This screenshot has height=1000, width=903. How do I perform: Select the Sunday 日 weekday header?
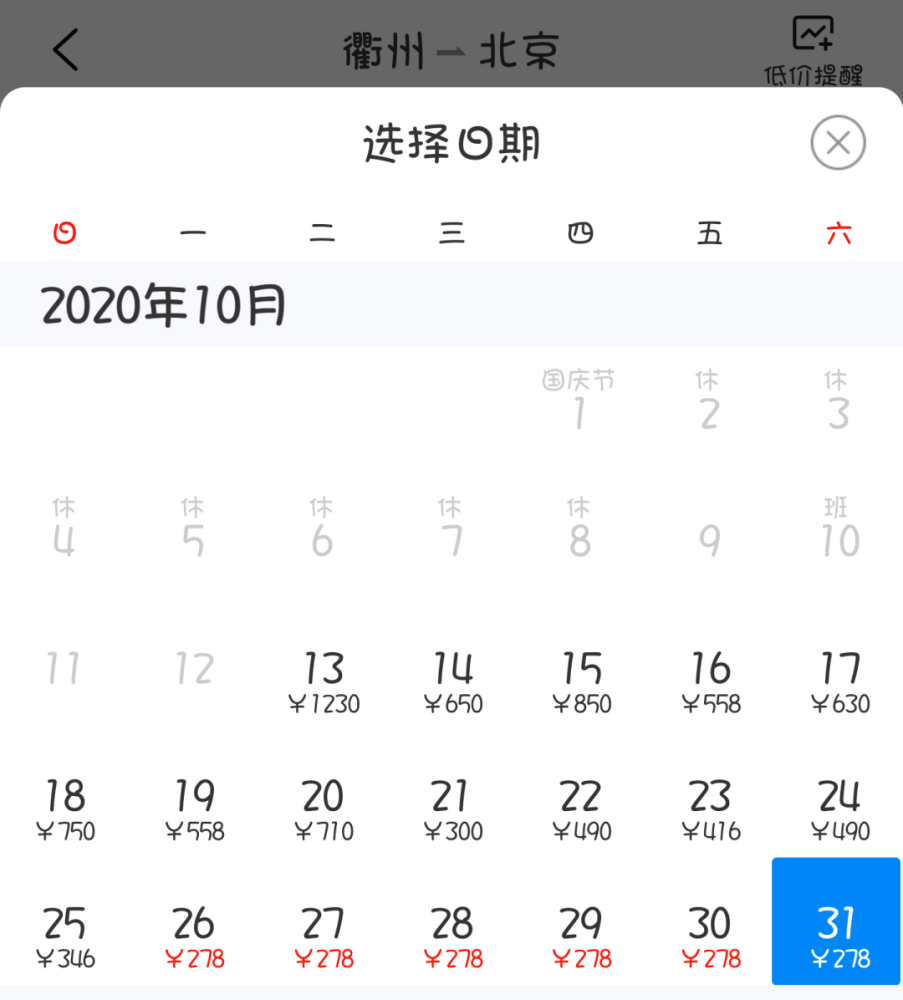coord(66,232)
